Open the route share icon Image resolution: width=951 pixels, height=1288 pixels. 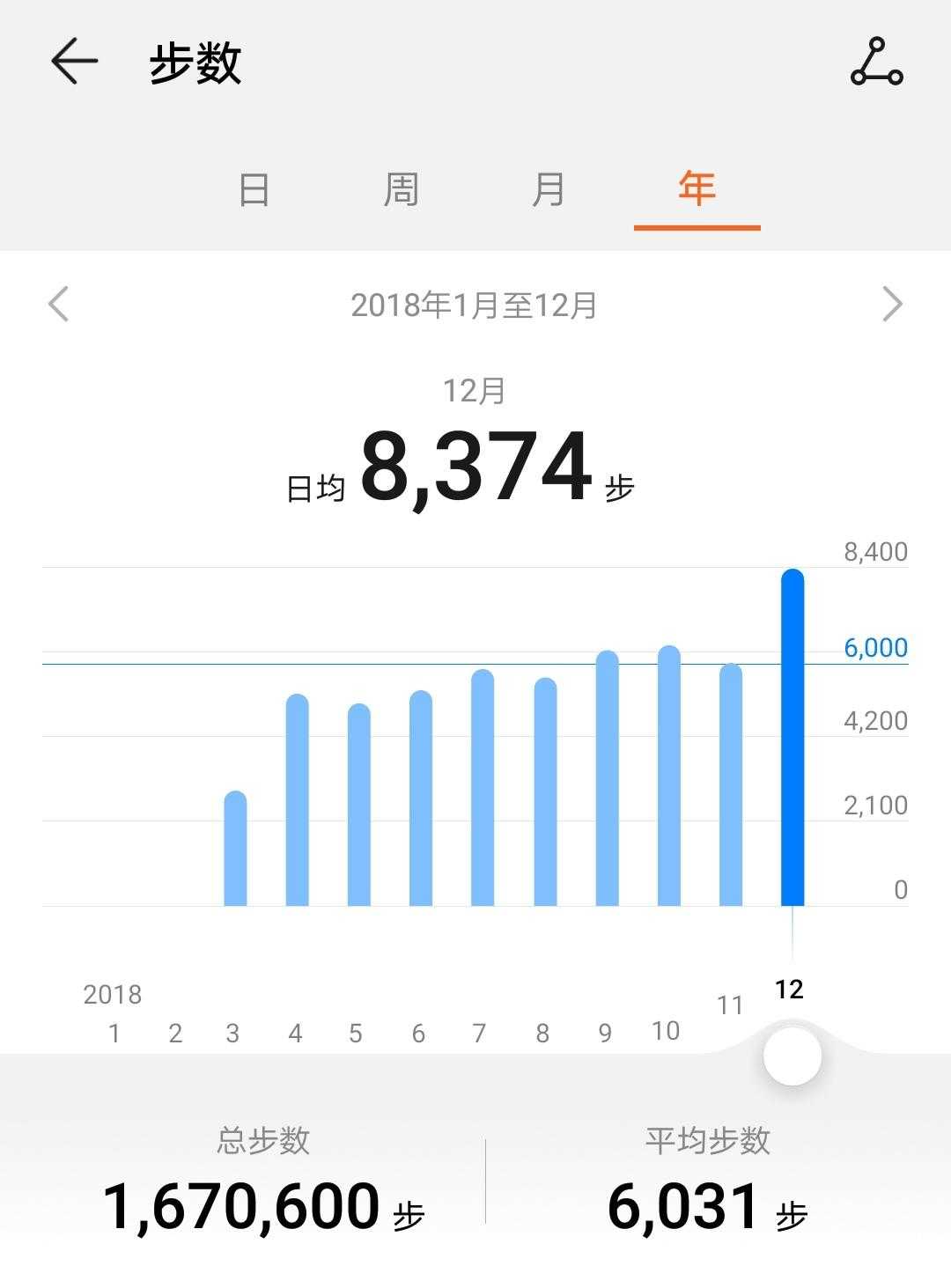tap(876, 63)
